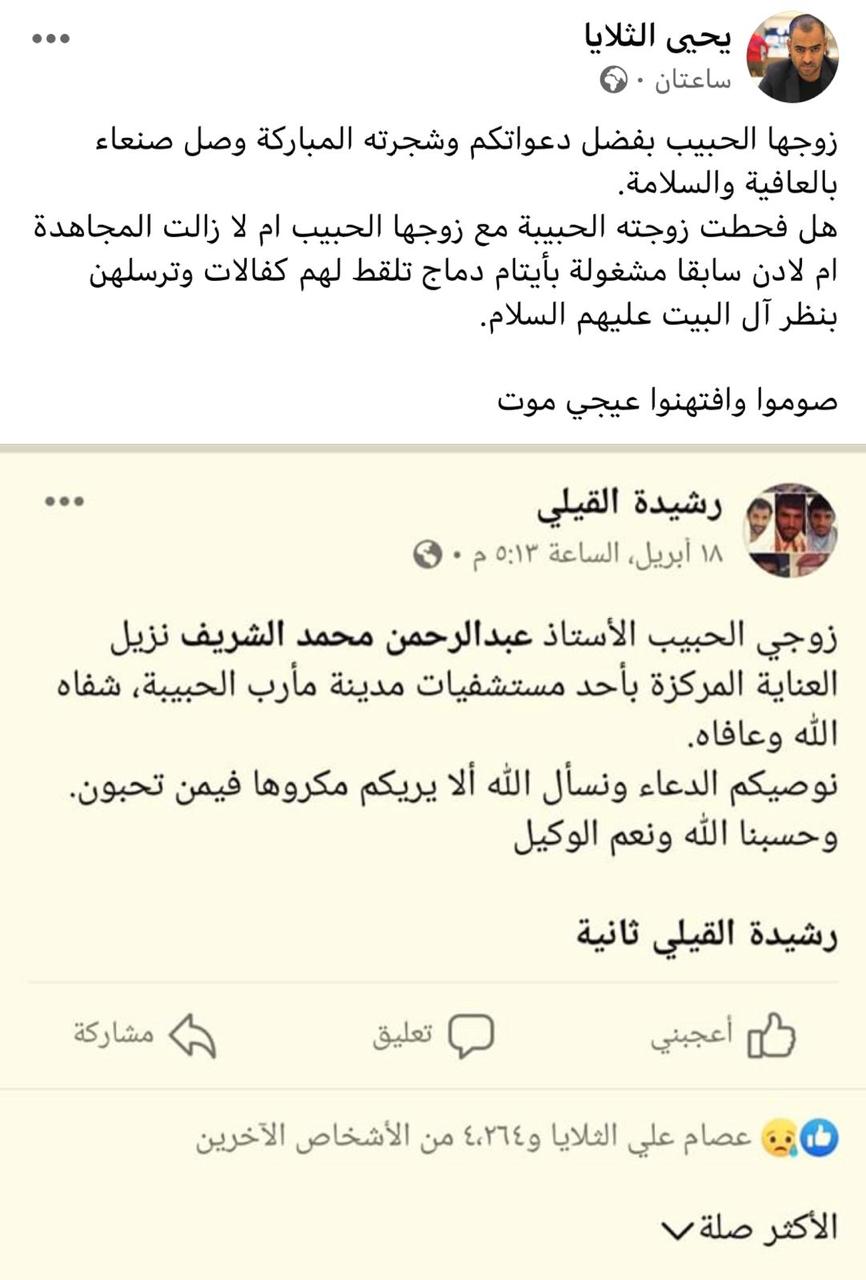Open the author name يحيى الثلايا

tap(657, 37)
